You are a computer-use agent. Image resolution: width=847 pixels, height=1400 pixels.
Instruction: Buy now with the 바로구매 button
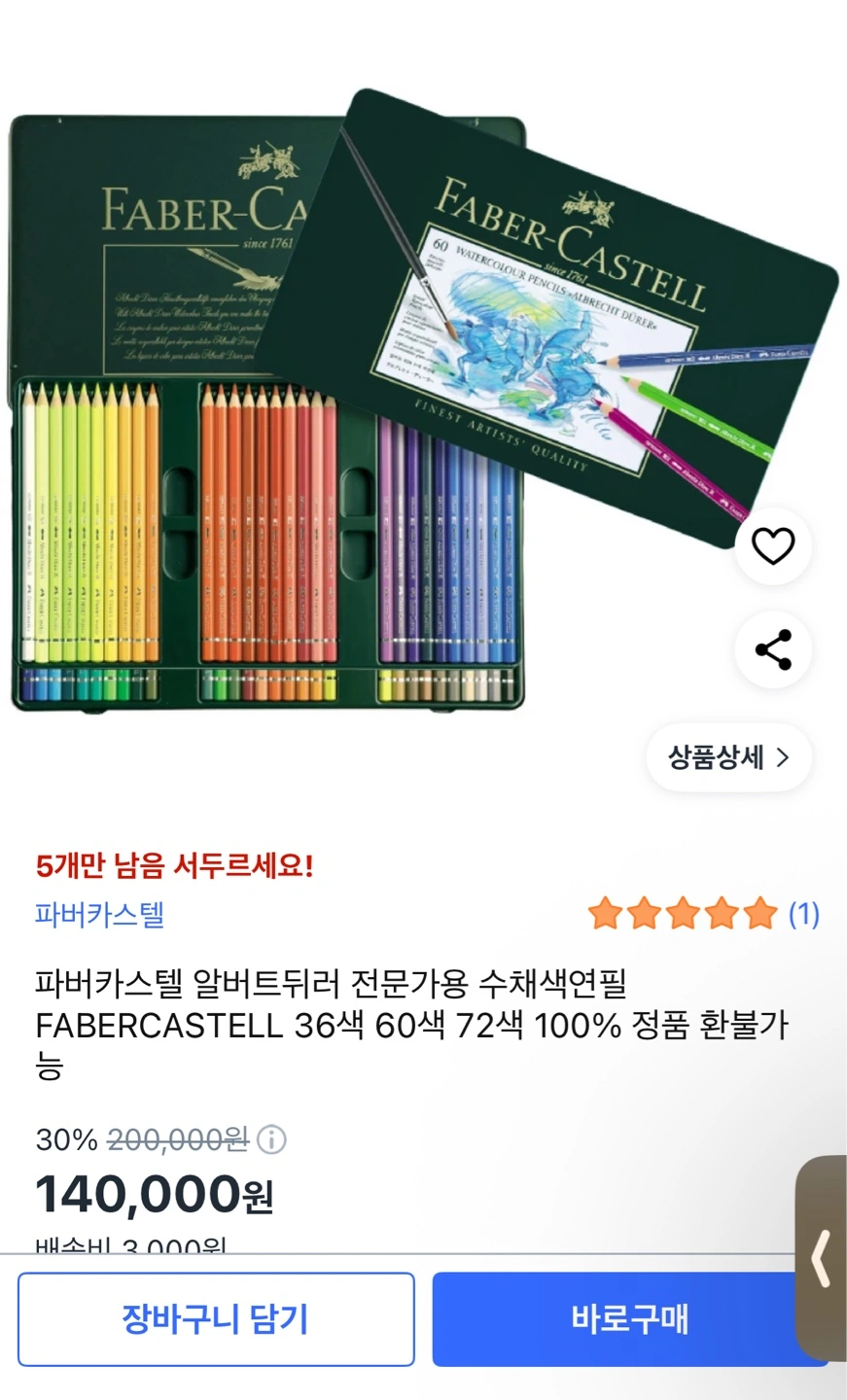coord(629,1319)
